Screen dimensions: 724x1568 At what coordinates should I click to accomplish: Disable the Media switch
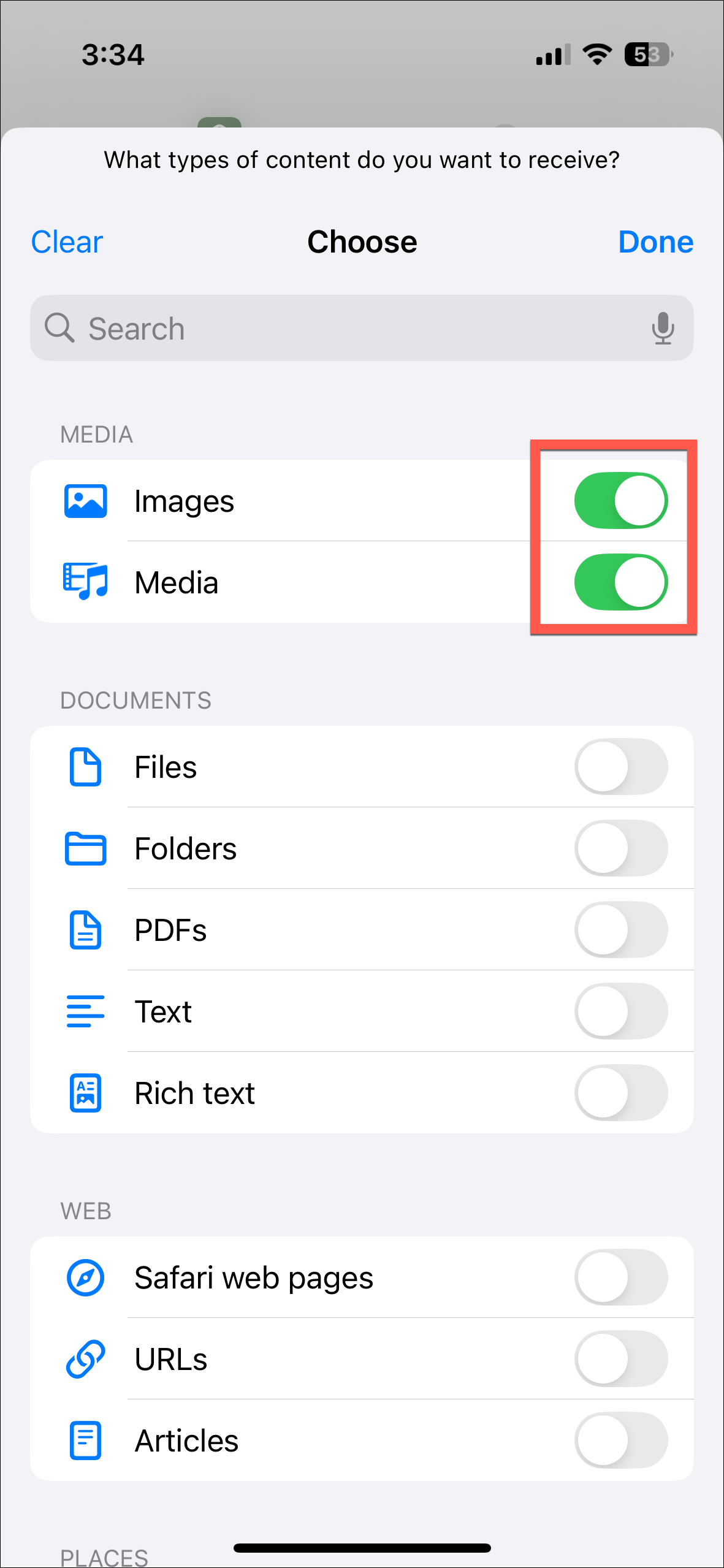[620, 582]
